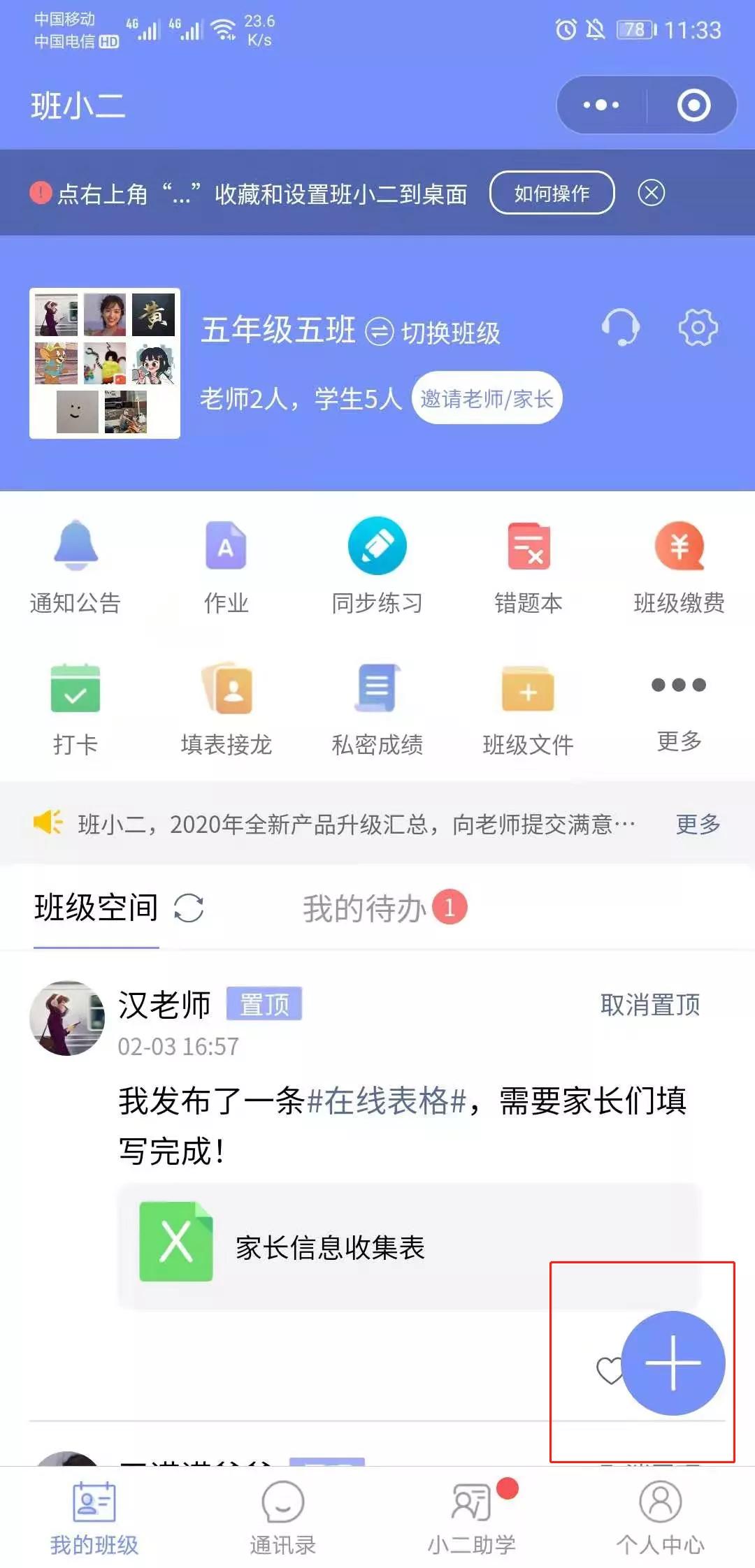Open 私密成绩 private grades
Image resolution: width=755 pixels, height=1568 pixels.
pyautogui.click(x=377, y=706)
